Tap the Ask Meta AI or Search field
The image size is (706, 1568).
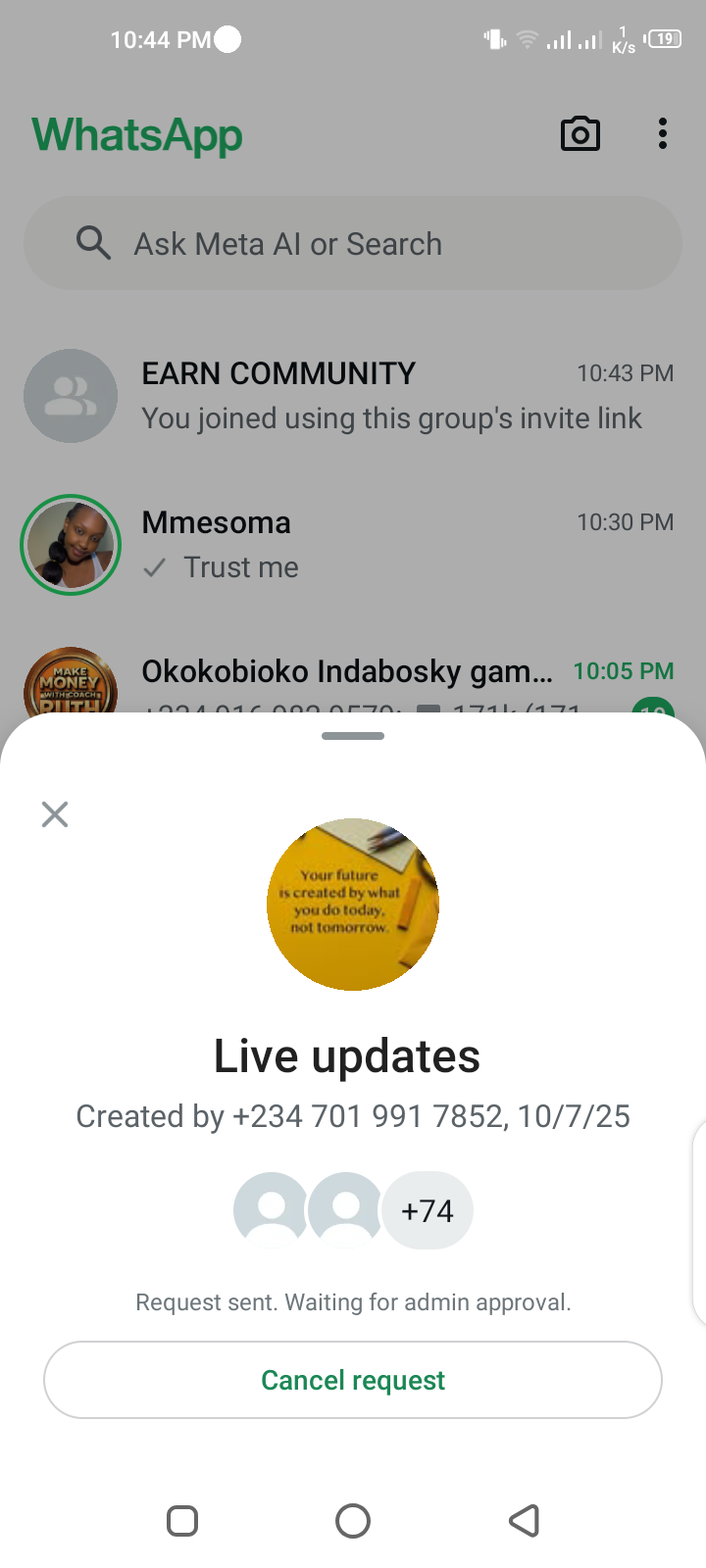tap(353, 243)
